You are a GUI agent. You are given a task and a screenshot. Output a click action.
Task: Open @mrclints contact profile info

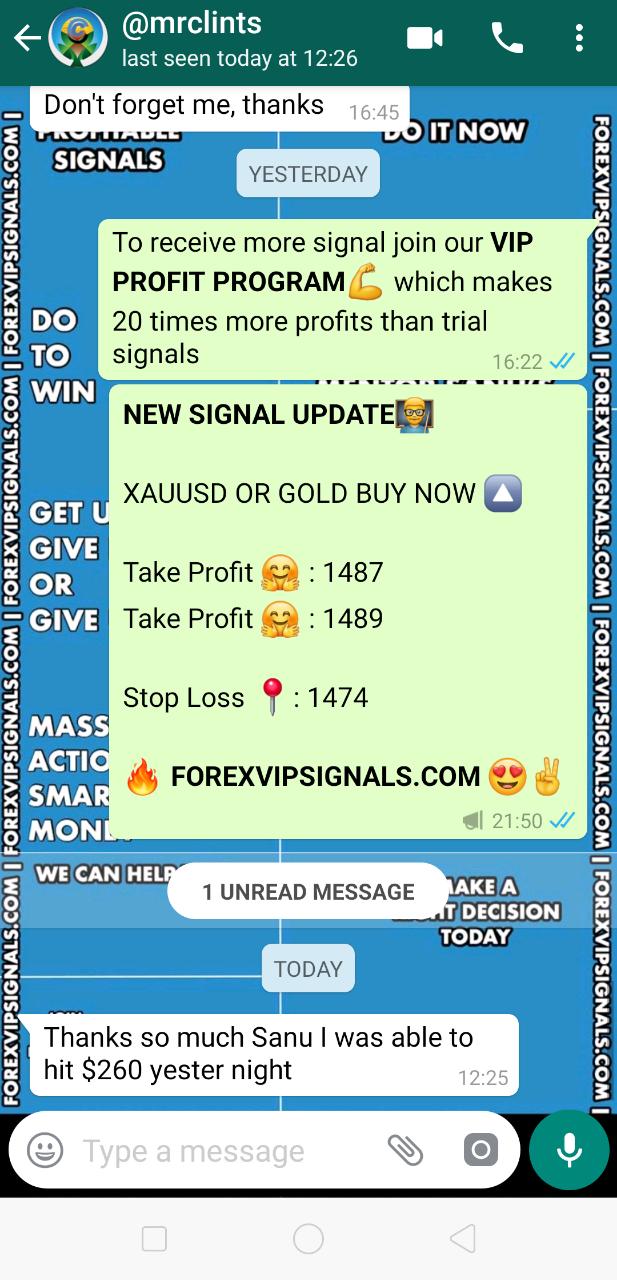click(x=238, y=40)
